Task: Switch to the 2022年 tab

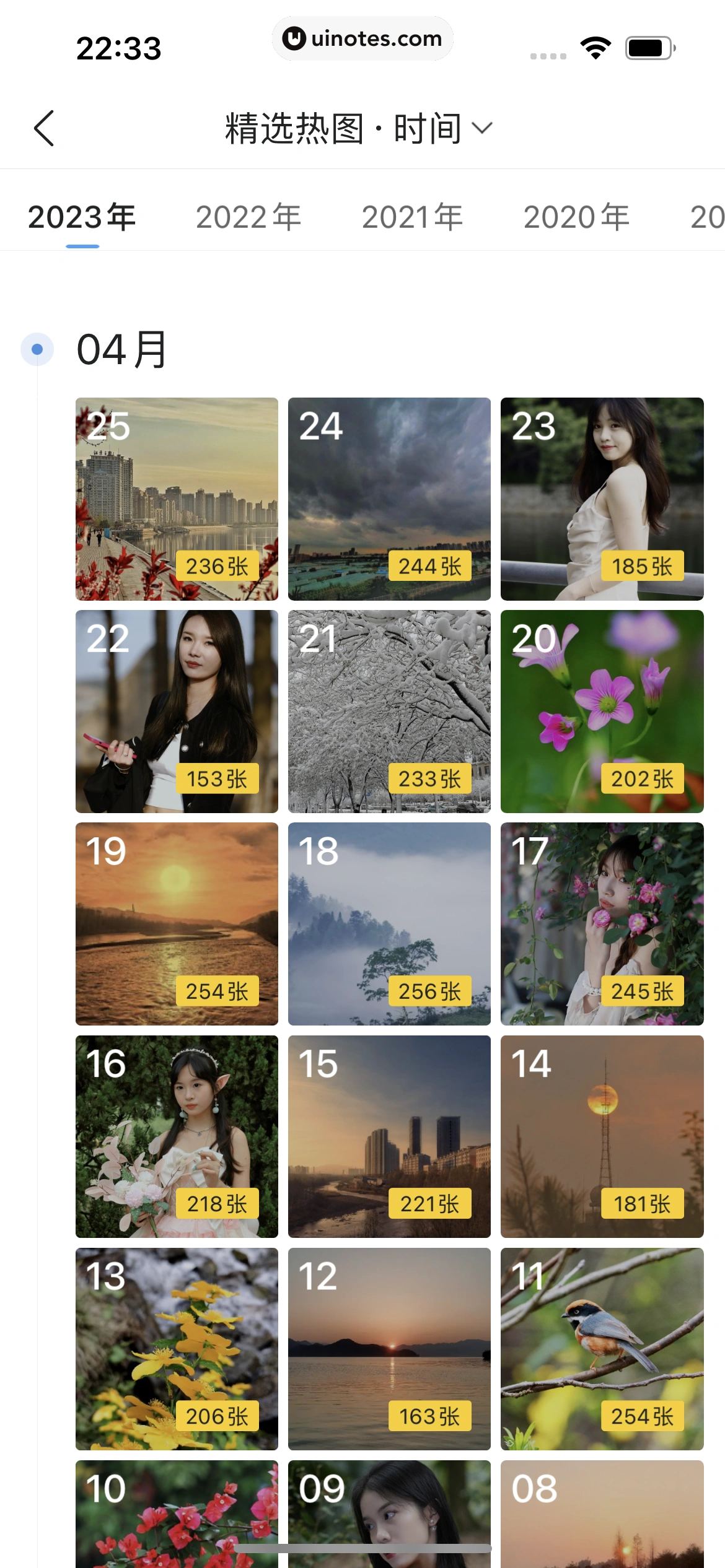Action: click(x=248, y=217)
